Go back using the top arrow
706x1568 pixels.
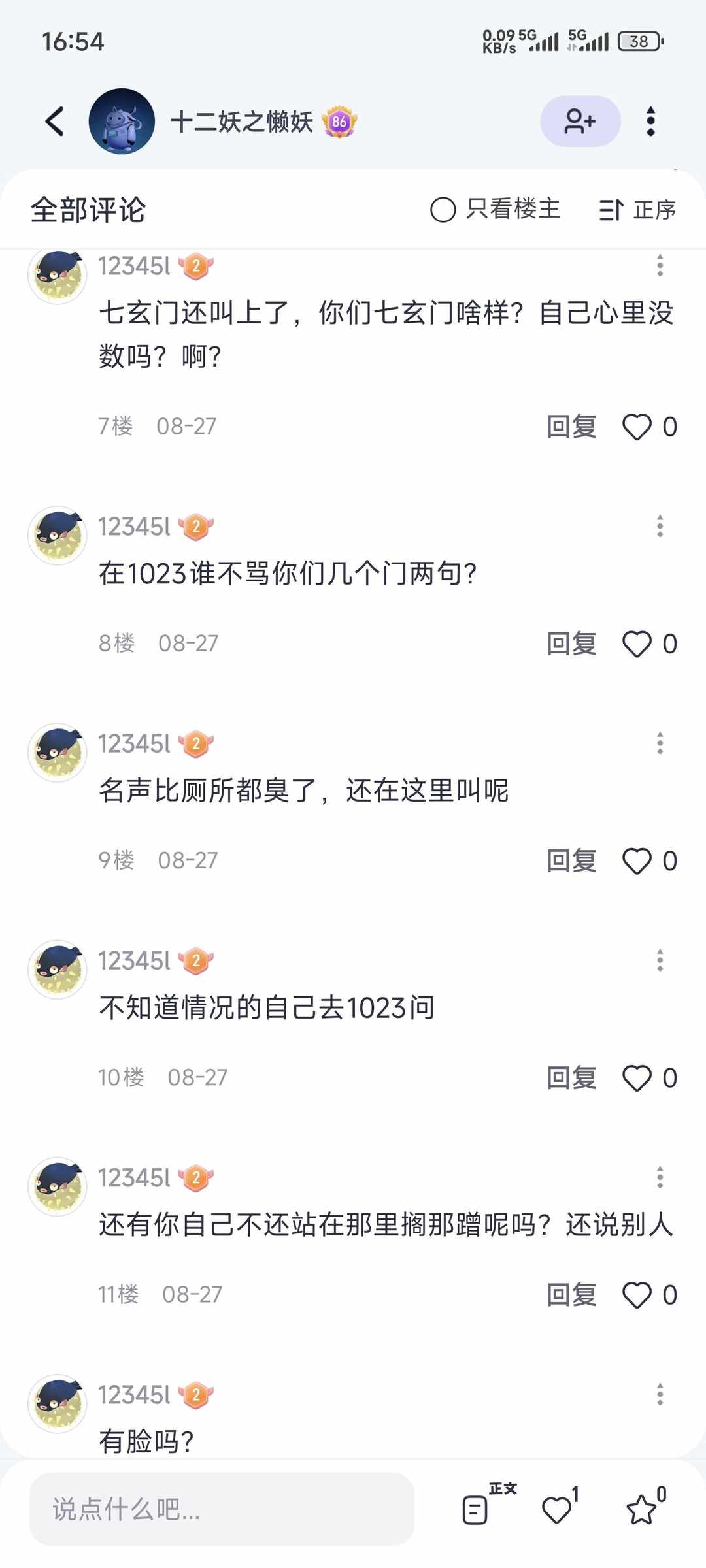pyautogui.click(x=55, y=122)
